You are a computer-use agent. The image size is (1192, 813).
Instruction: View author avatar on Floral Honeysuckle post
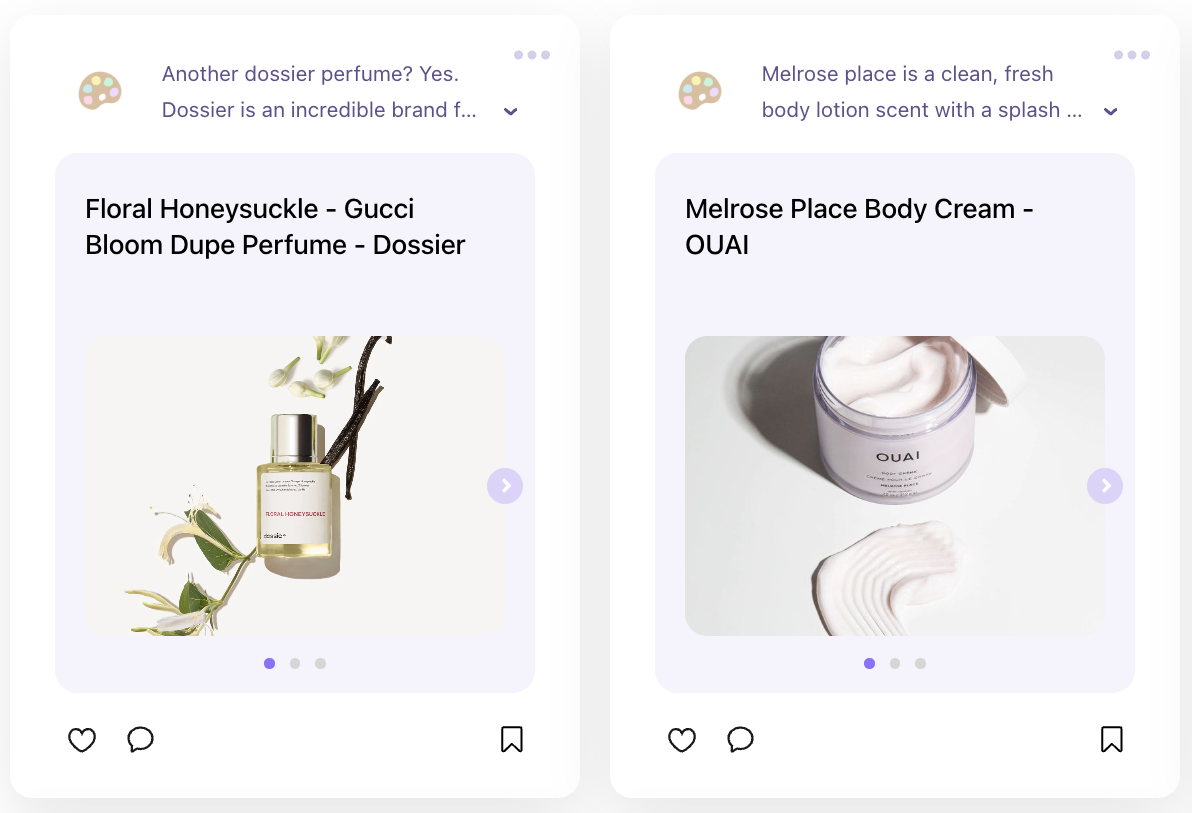click(100, 91)
